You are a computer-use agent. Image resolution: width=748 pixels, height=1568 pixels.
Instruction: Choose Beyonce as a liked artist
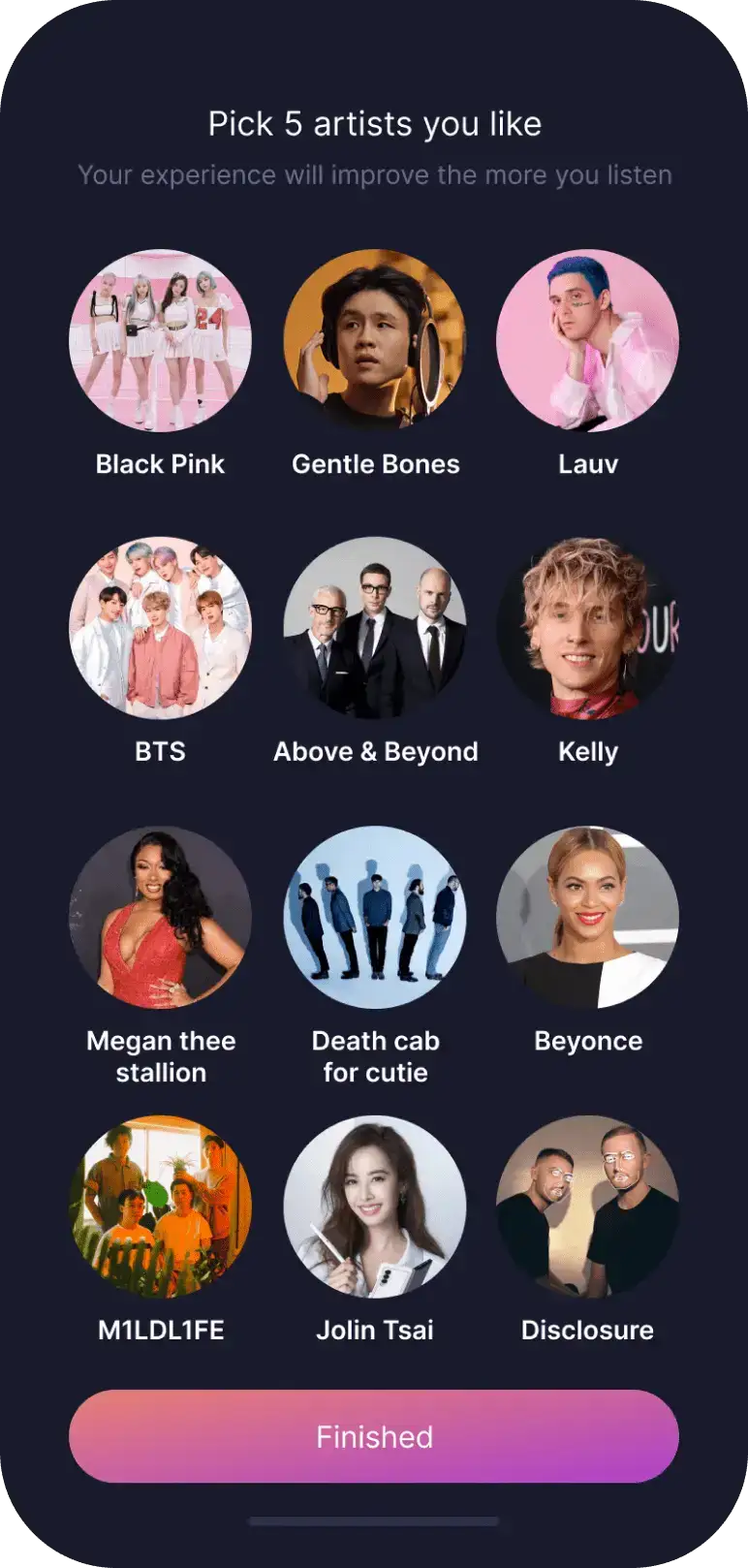click(x=587, y=917)
